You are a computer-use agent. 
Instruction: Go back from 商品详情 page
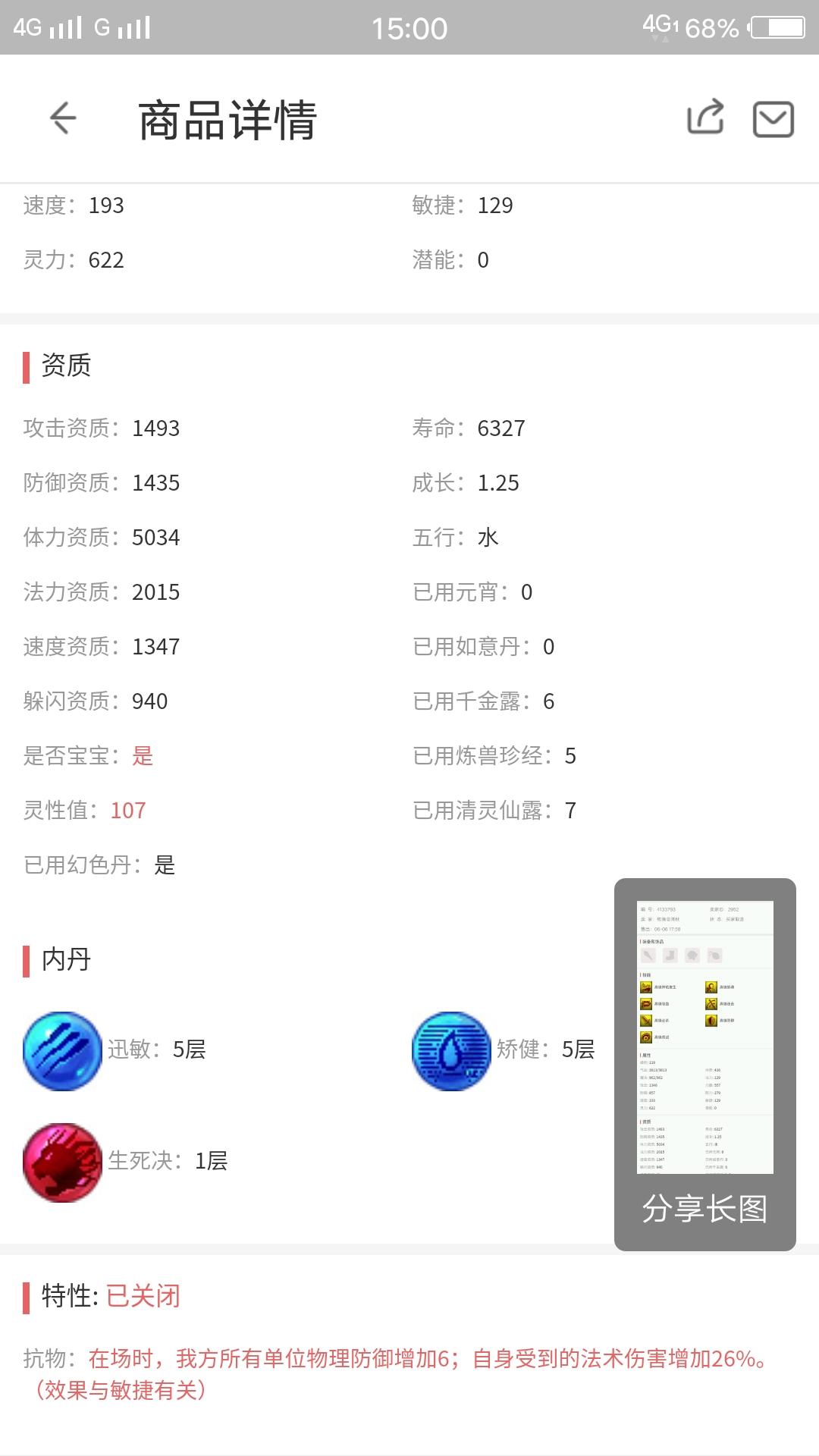point(63,118)
